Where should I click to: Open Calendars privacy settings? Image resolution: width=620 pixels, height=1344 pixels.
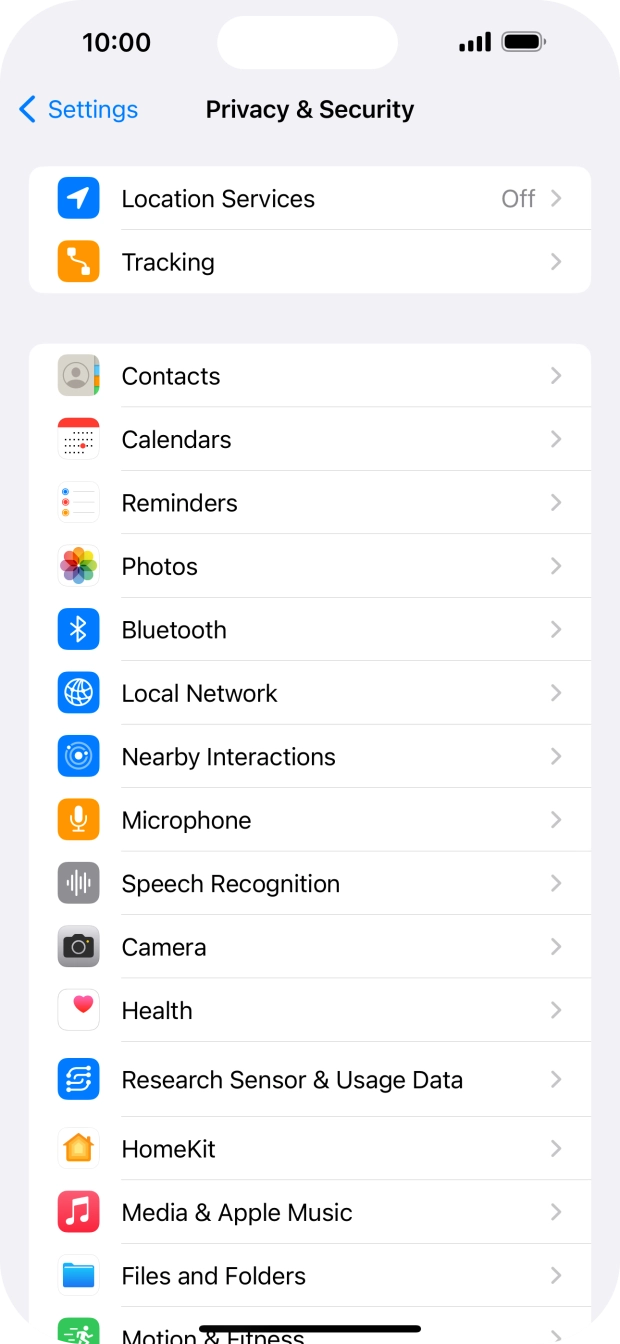[310, 439]
